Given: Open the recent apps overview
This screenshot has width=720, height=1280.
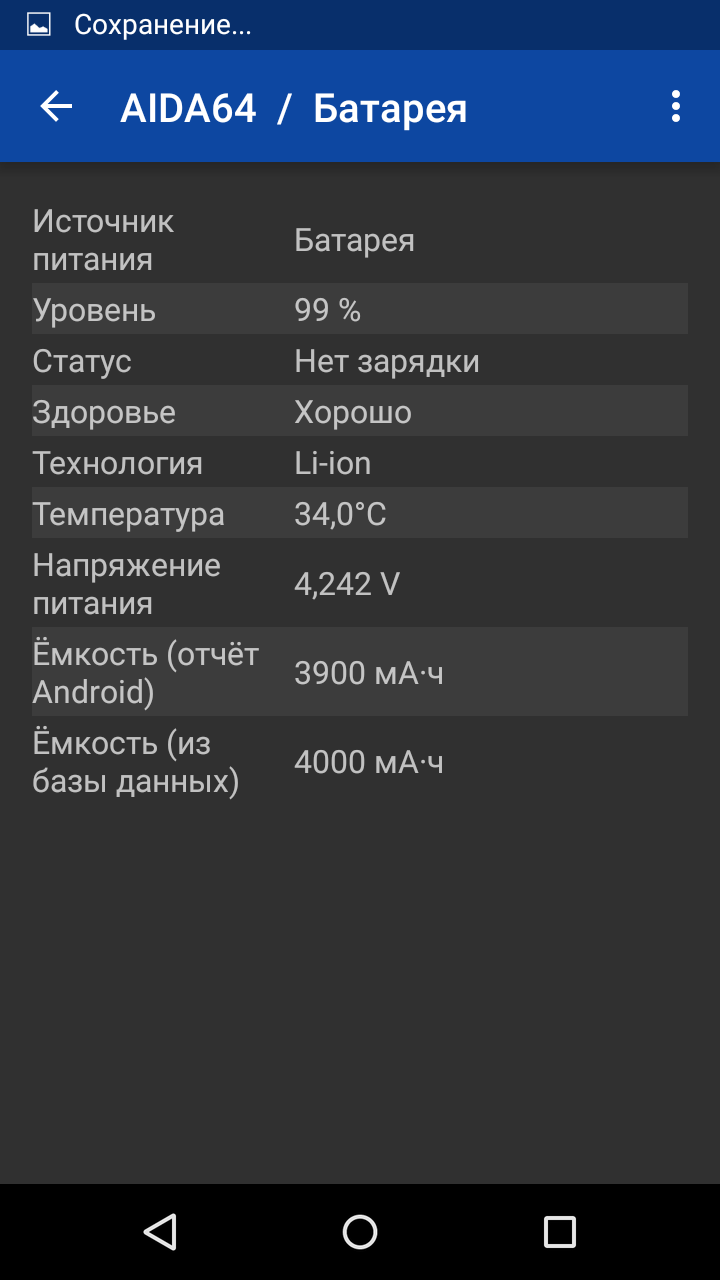Looking at the screenshot, I should 559,1231.
